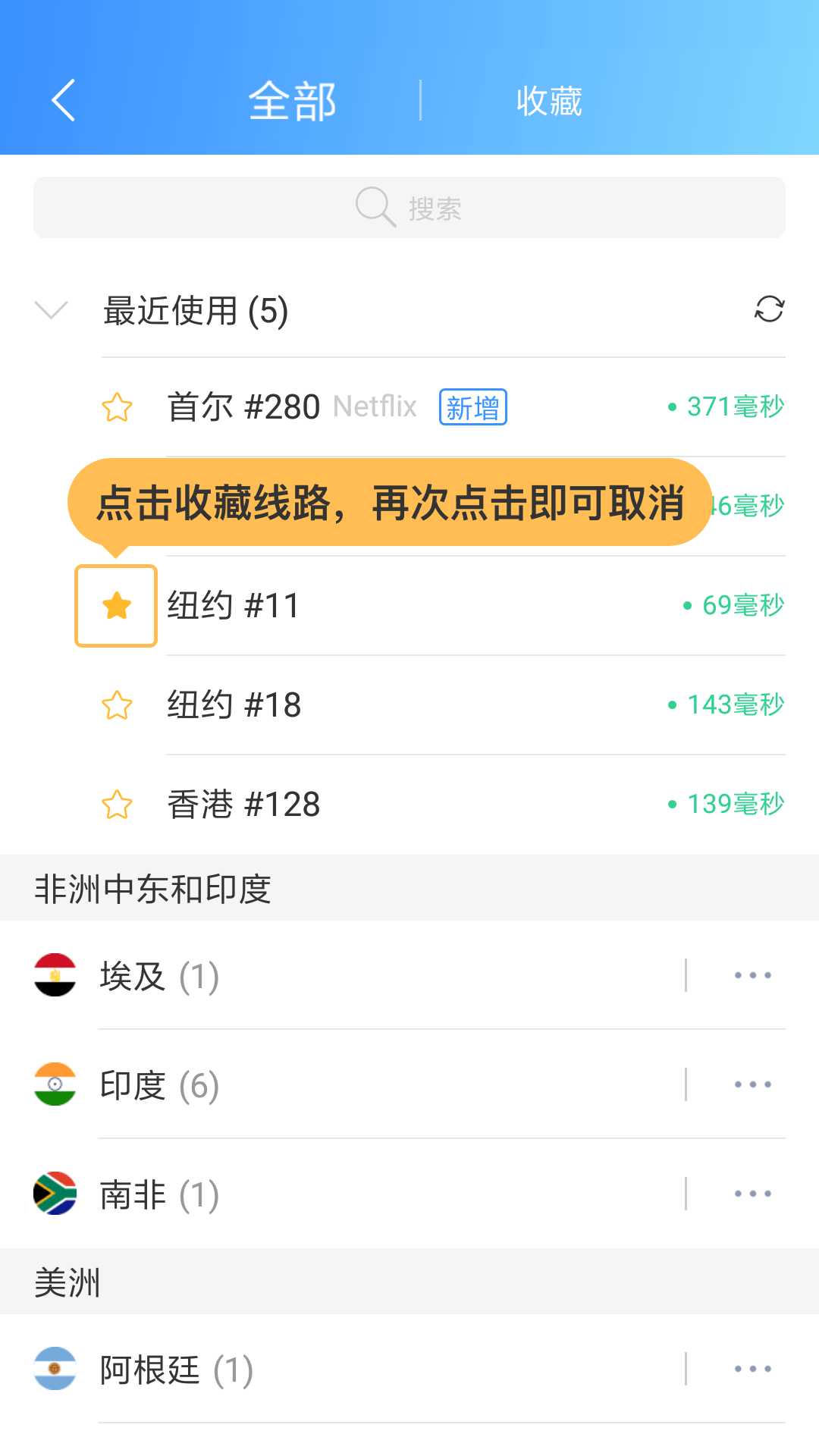Favorite the 香港 #128 route star
This screenshot has height=1456, width=819.
(x=117, y=805)
